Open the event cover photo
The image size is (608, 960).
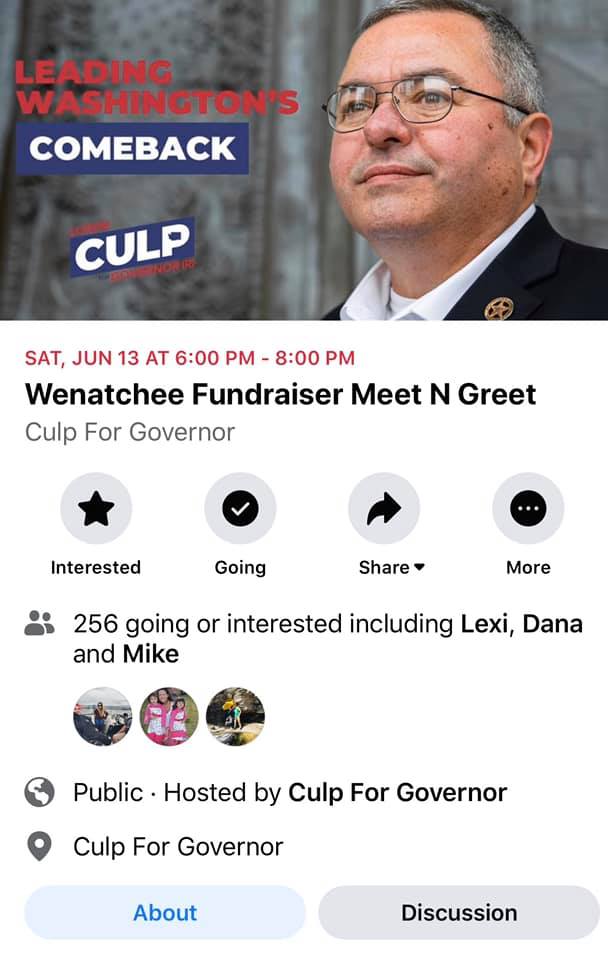(x=304, y=160)
